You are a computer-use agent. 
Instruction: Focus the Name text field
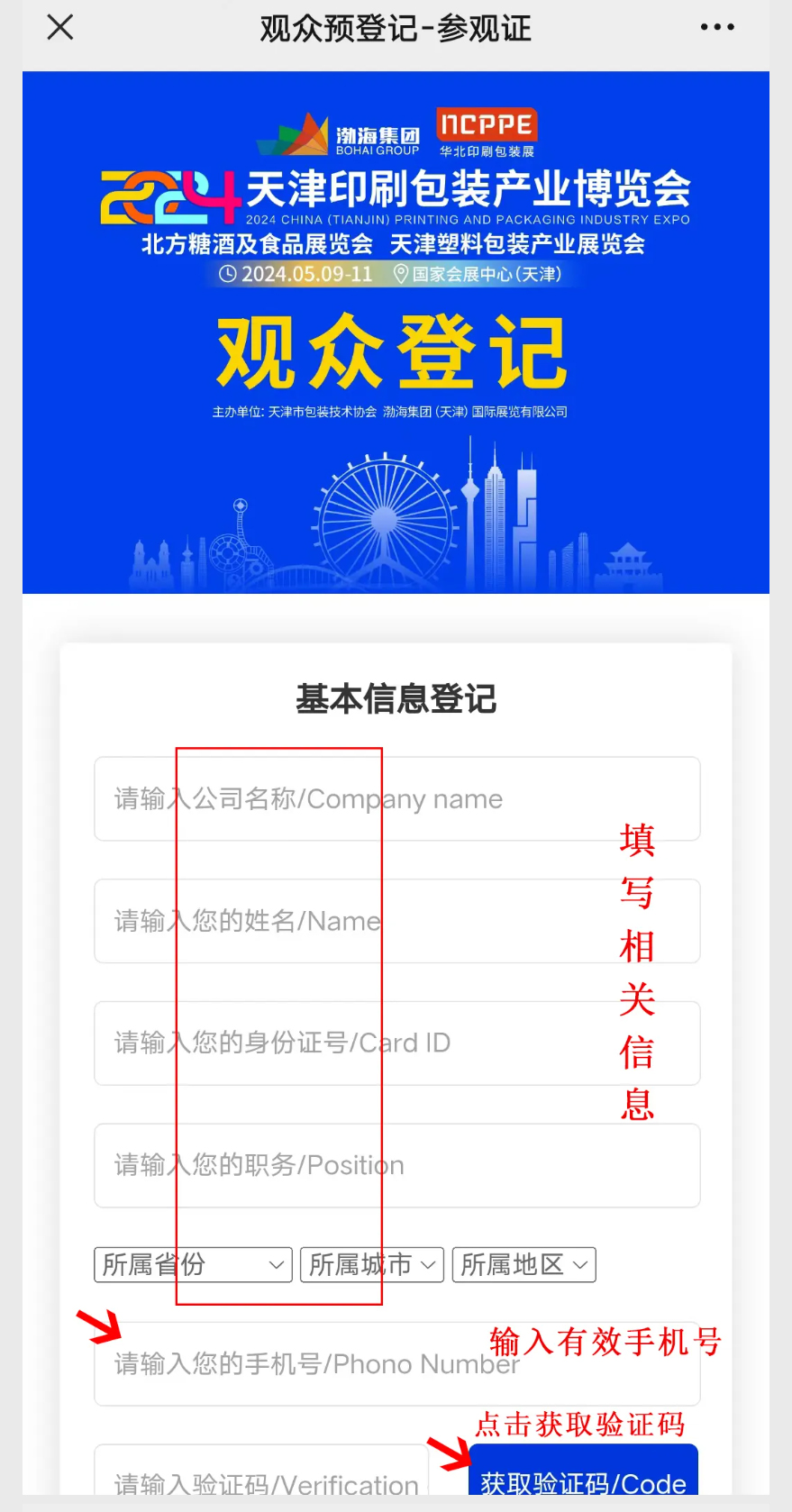[x=396, y=921]
